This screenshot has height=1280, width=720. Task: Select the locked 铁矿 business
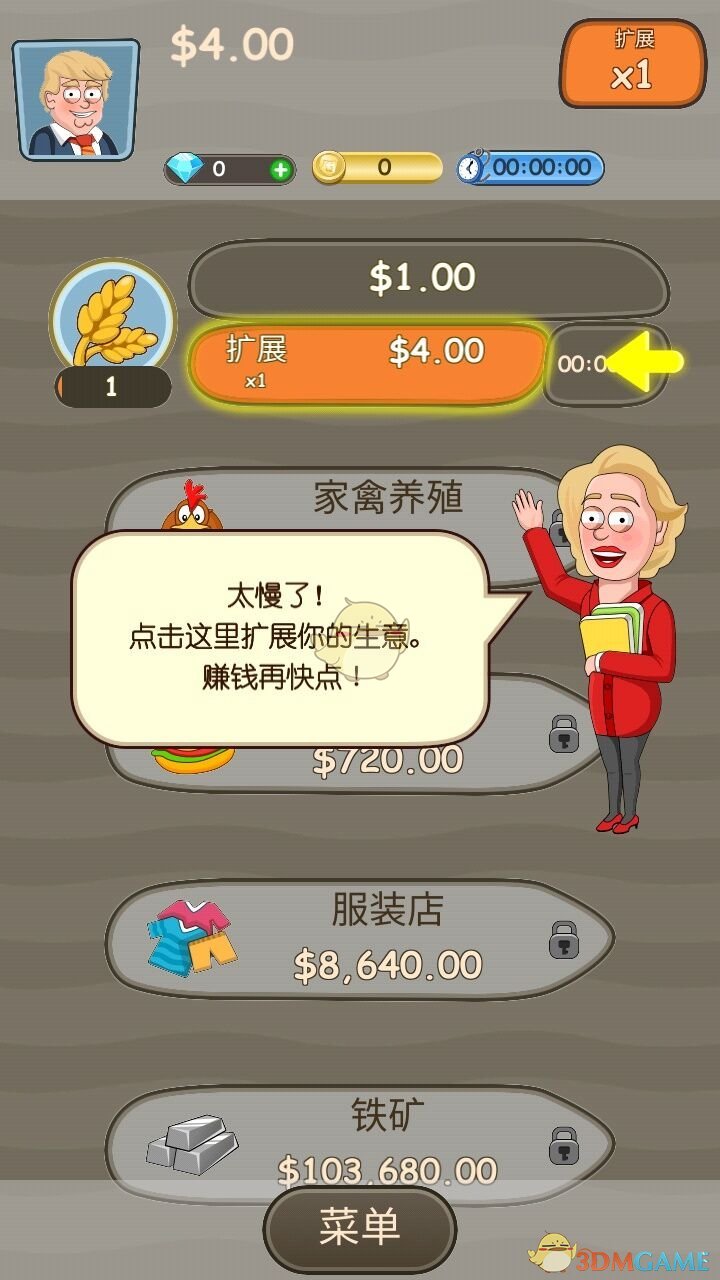click(x=360, y=1138)
